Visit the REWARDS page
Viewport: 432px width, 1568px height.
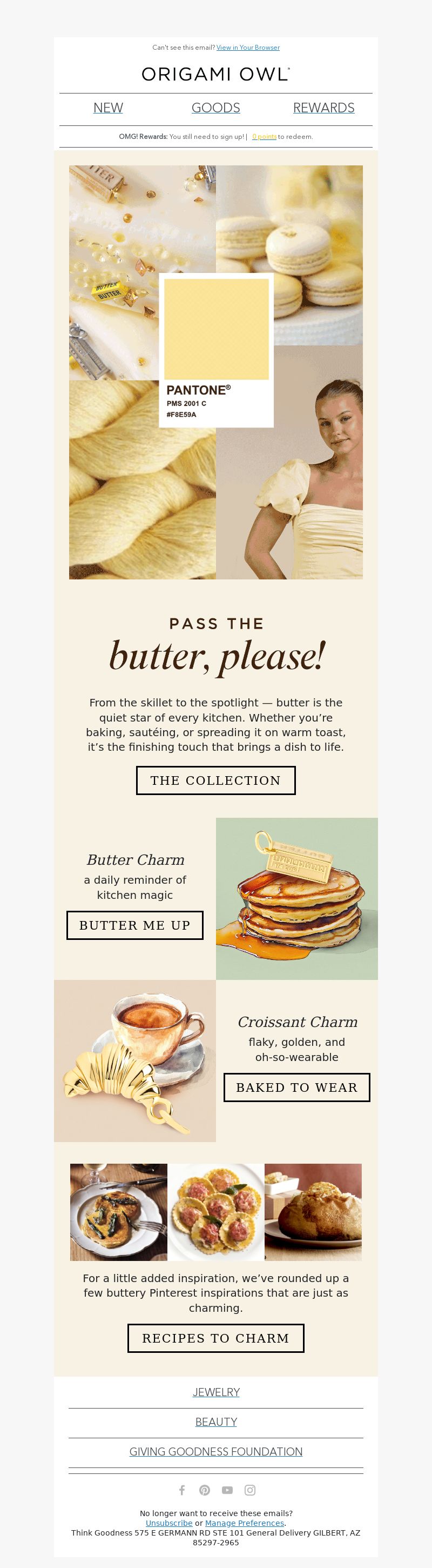point(323,108)
